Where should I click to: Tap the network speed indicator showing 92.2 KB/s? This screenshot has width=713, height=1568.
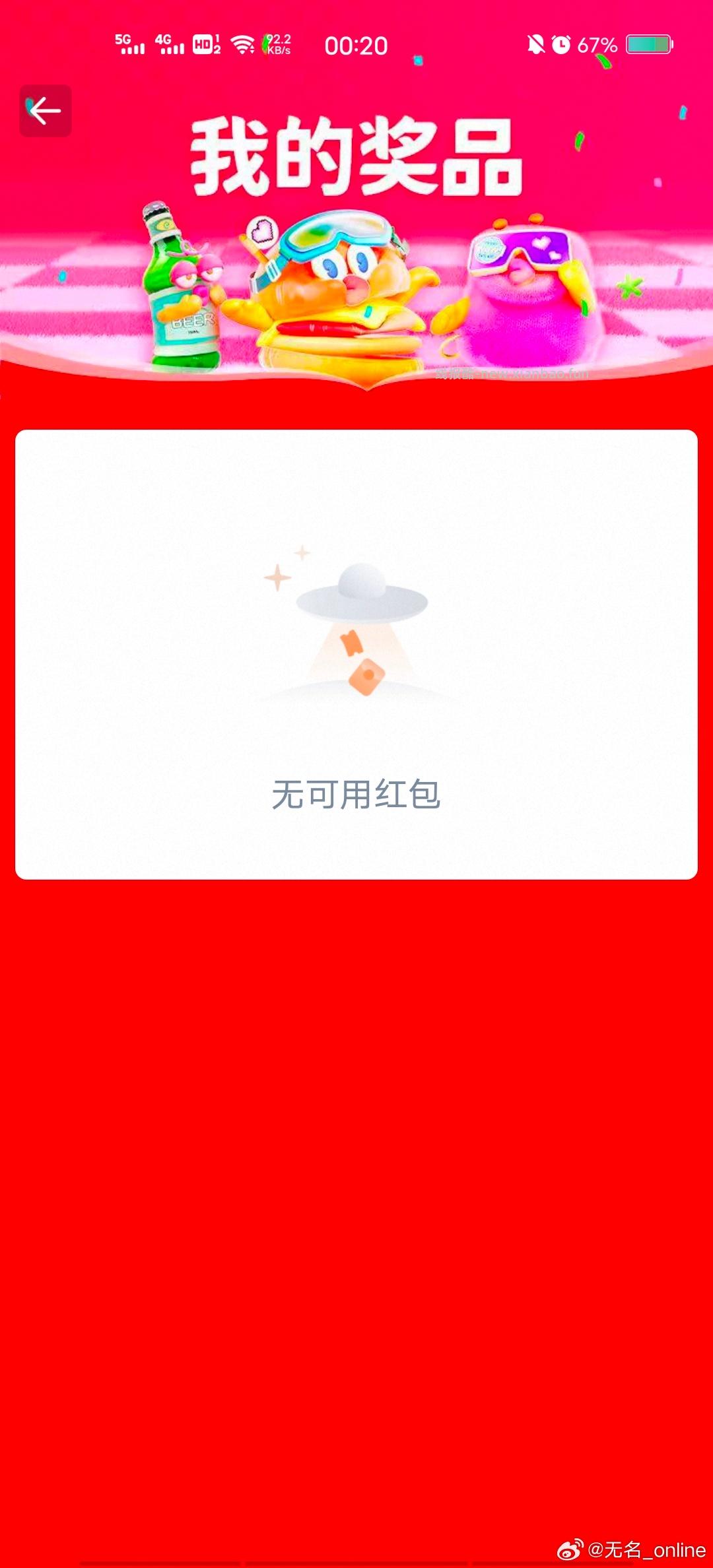point(279,45)
